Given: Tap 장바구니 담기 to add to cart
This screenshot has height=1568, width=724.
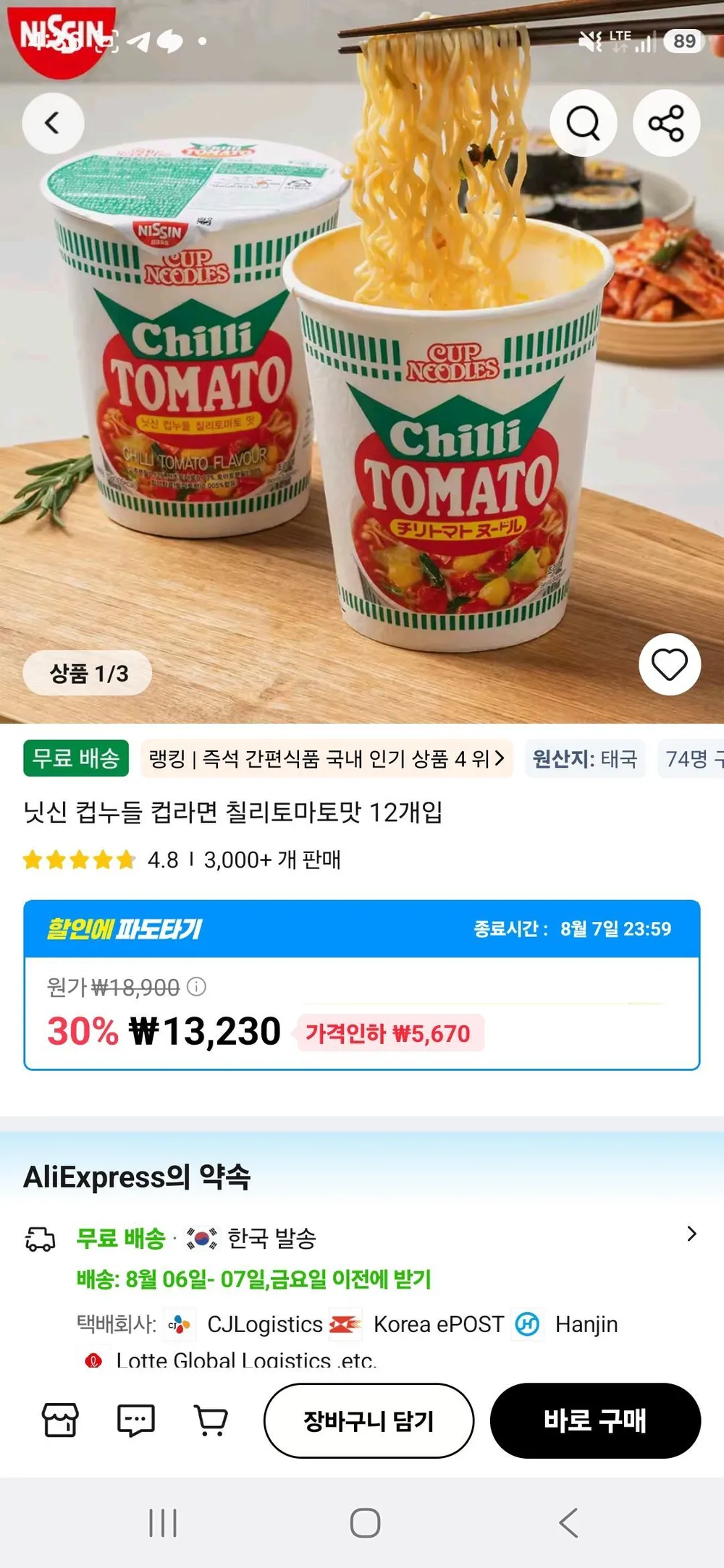Looking at the screenshot, I should point(369,1420).
